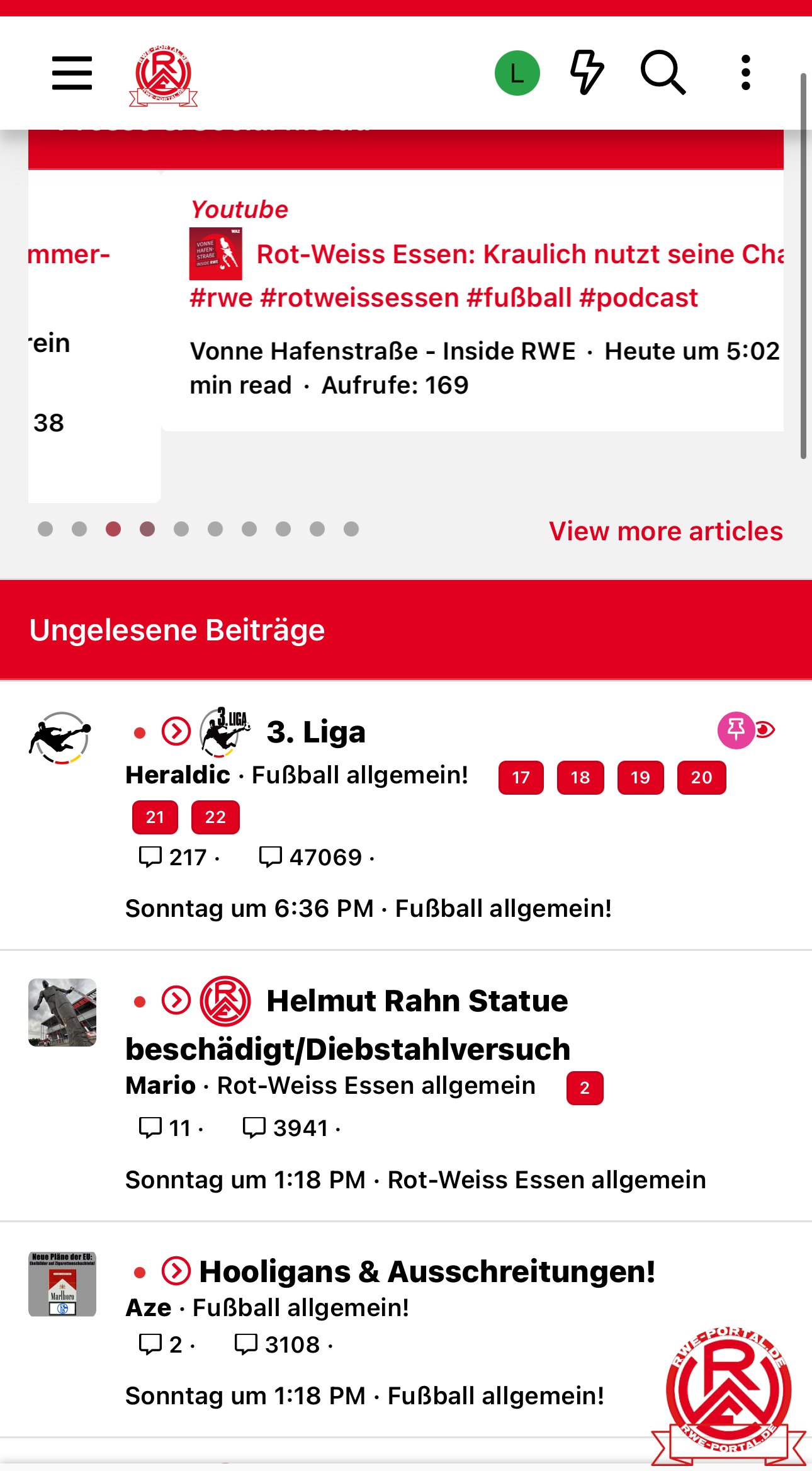Open the hamburger navigation menu
Image resolution: width=812 pixels, height=1471 pixels.
pos(72,73)
